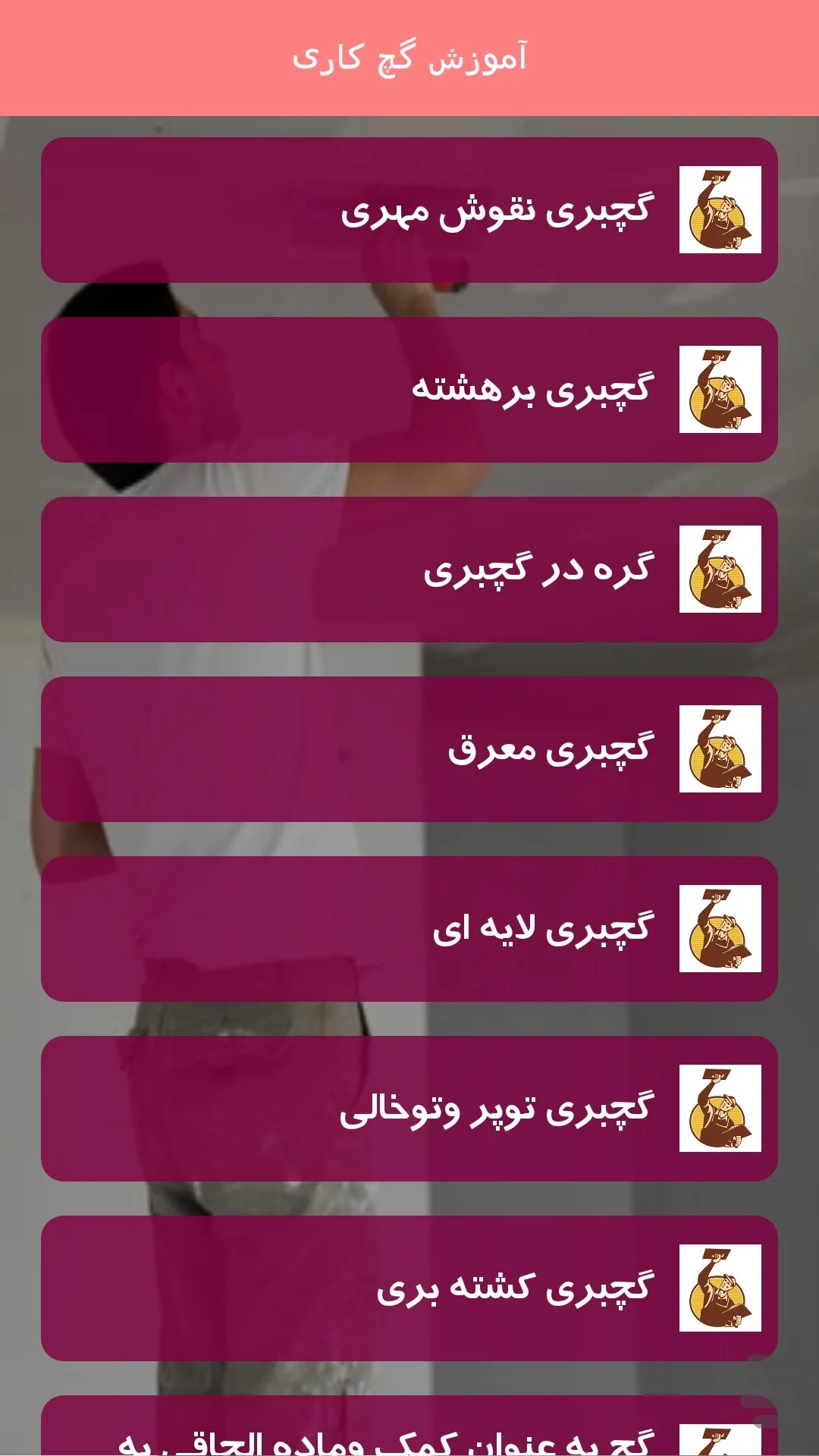Open گچبری برهشته item
The image size is (819, 1456).
point(409,390)
